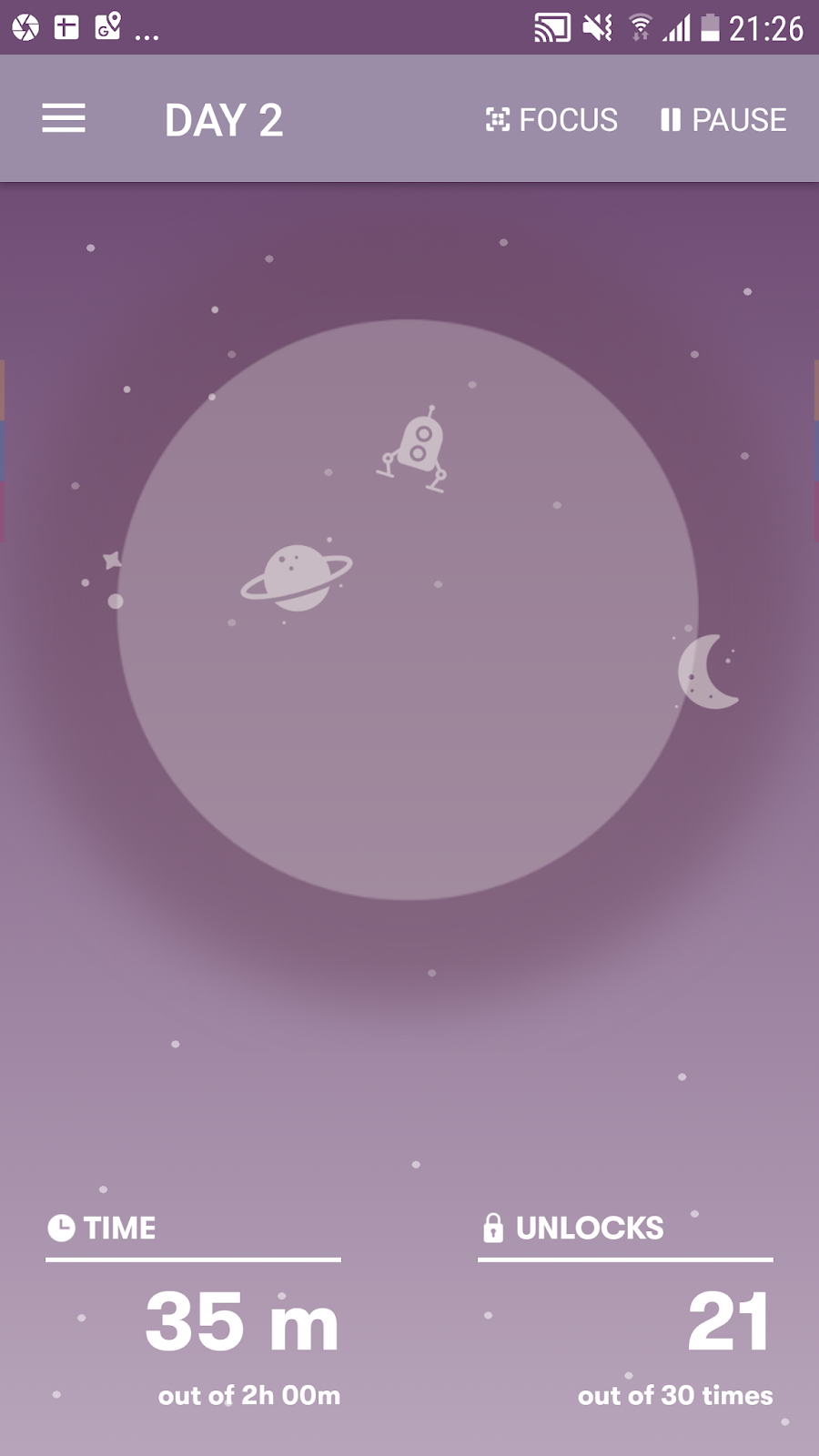Pause tracking for today

tap(723, 119)
